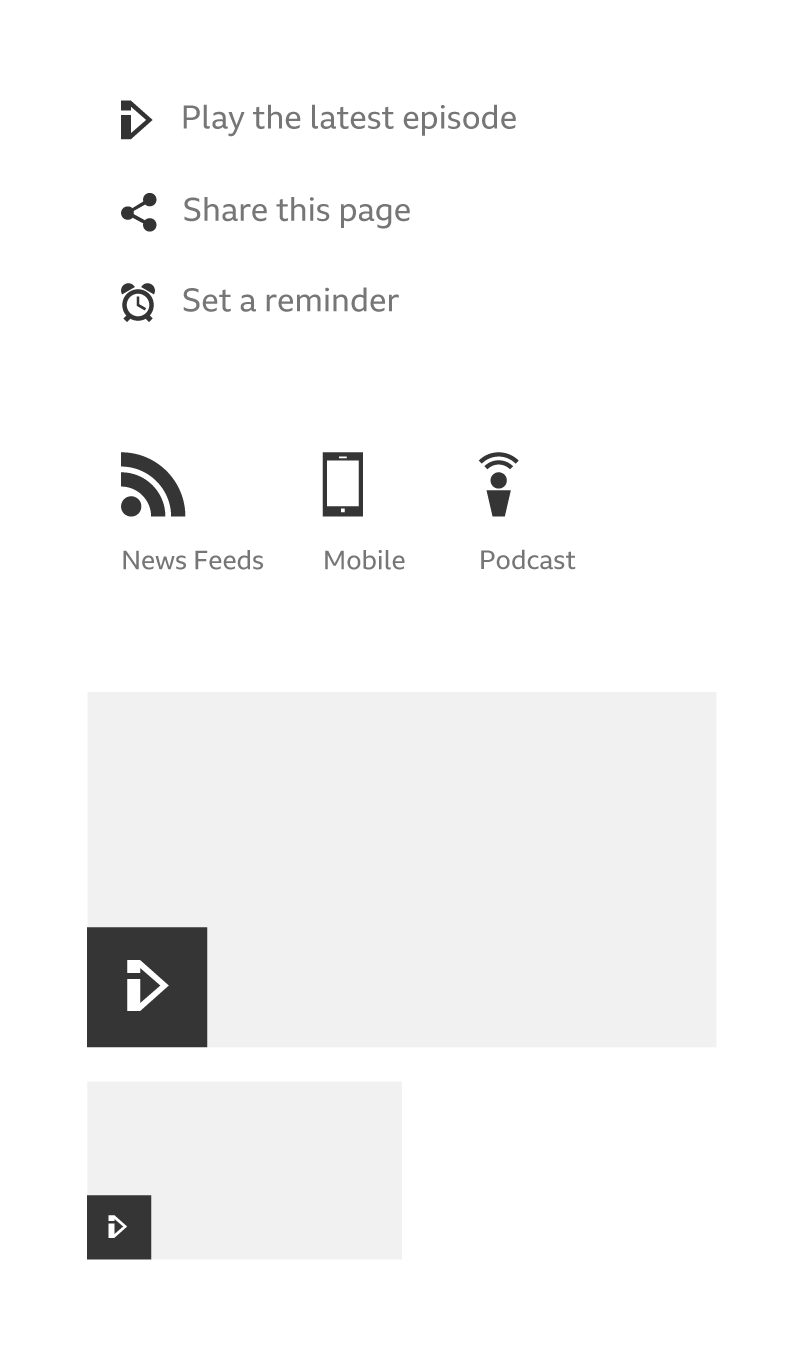Click the dark play button swatch block
Viewport: 800px width, 1348px height.
pyautogui.click(x=147, y=986)
